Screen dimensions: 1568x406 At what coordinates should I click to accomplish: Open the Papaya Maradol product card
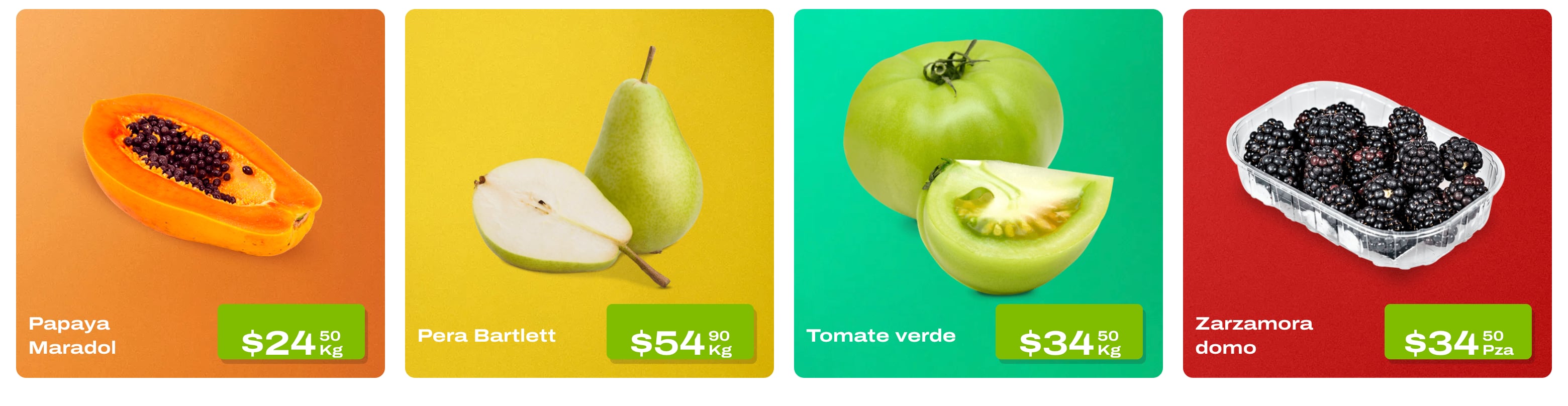[200, 193]
